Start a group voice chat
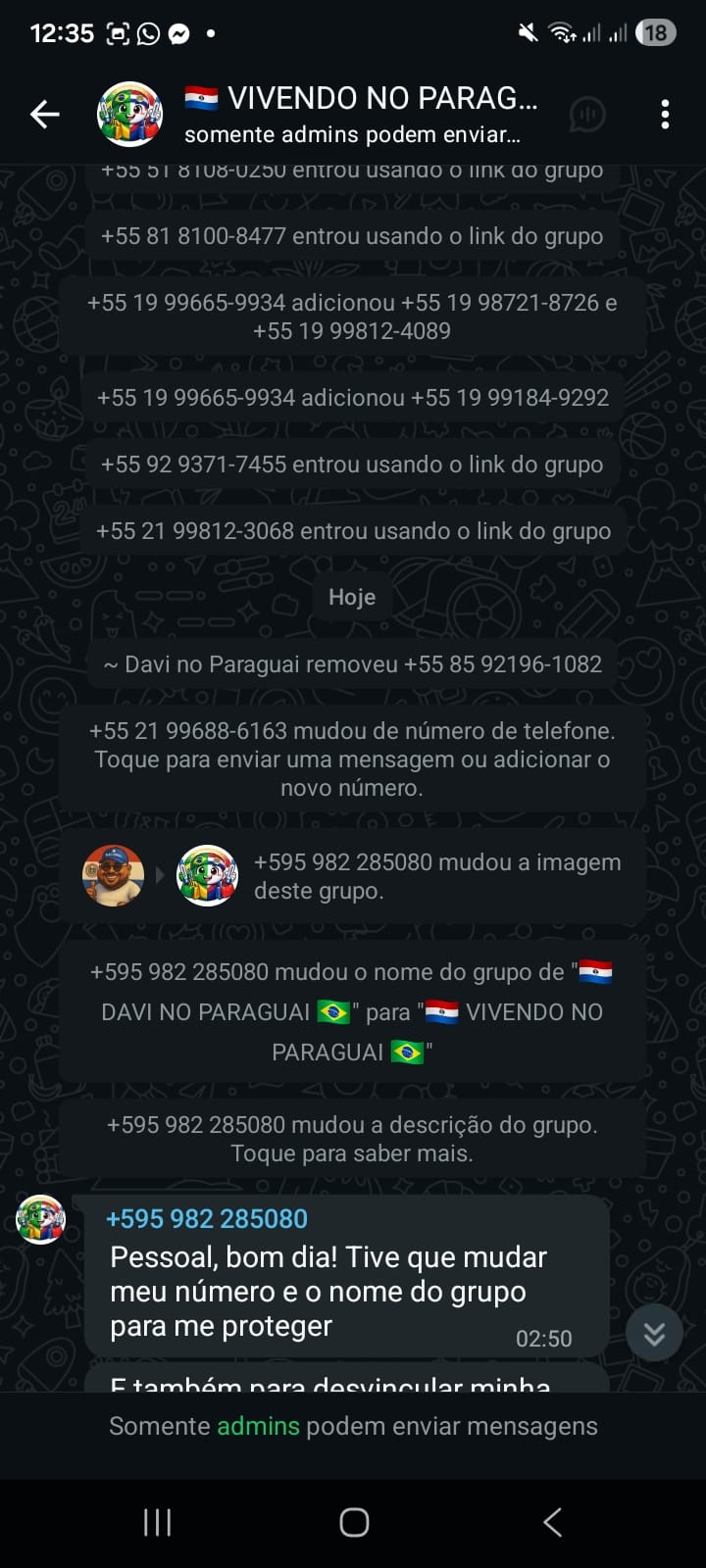The width and height of the screenshot is (706, 1568). pyautogui.click(x=586, y=115)
